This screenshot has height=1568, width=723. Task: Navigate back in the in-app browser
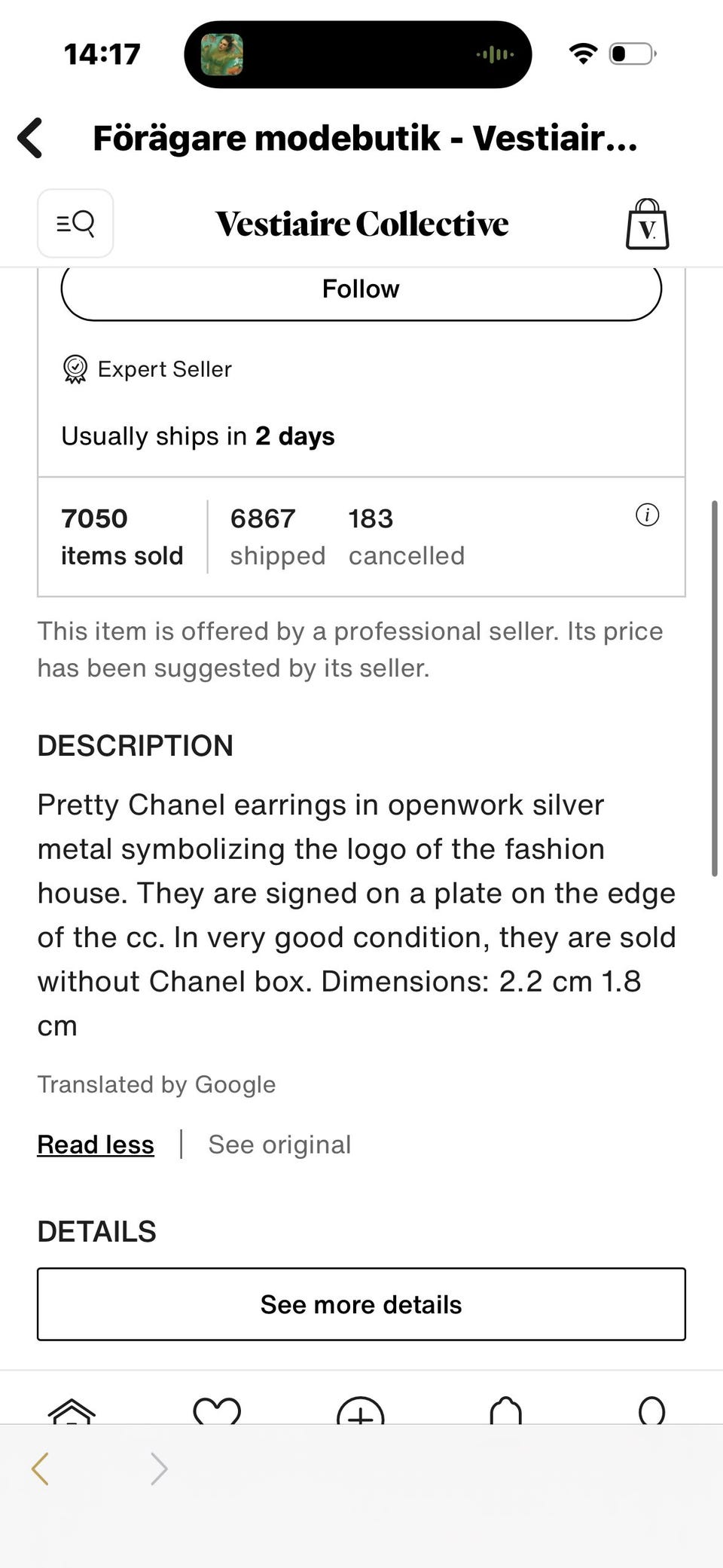(41, 1469)
